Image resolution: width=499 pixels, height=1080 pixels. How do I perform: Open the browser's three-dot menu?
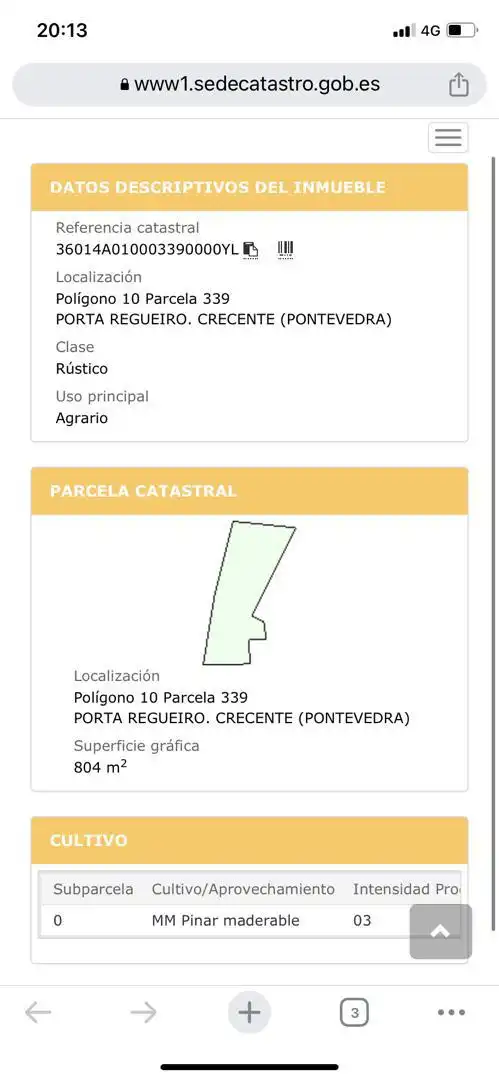(x=451, y=1012)
